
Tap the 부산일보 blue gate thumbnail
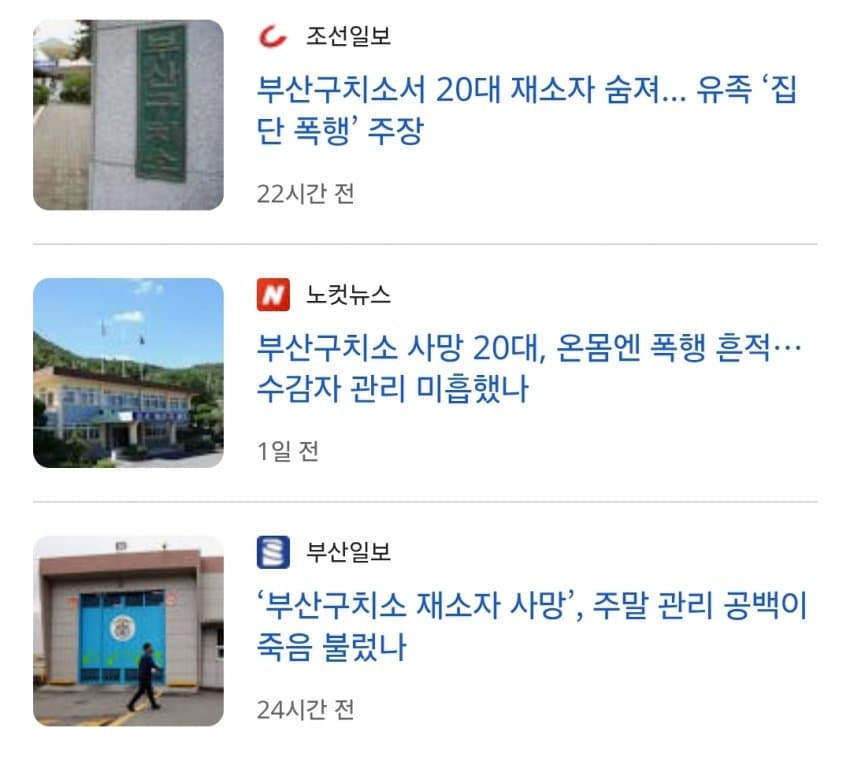coord(128,631)
